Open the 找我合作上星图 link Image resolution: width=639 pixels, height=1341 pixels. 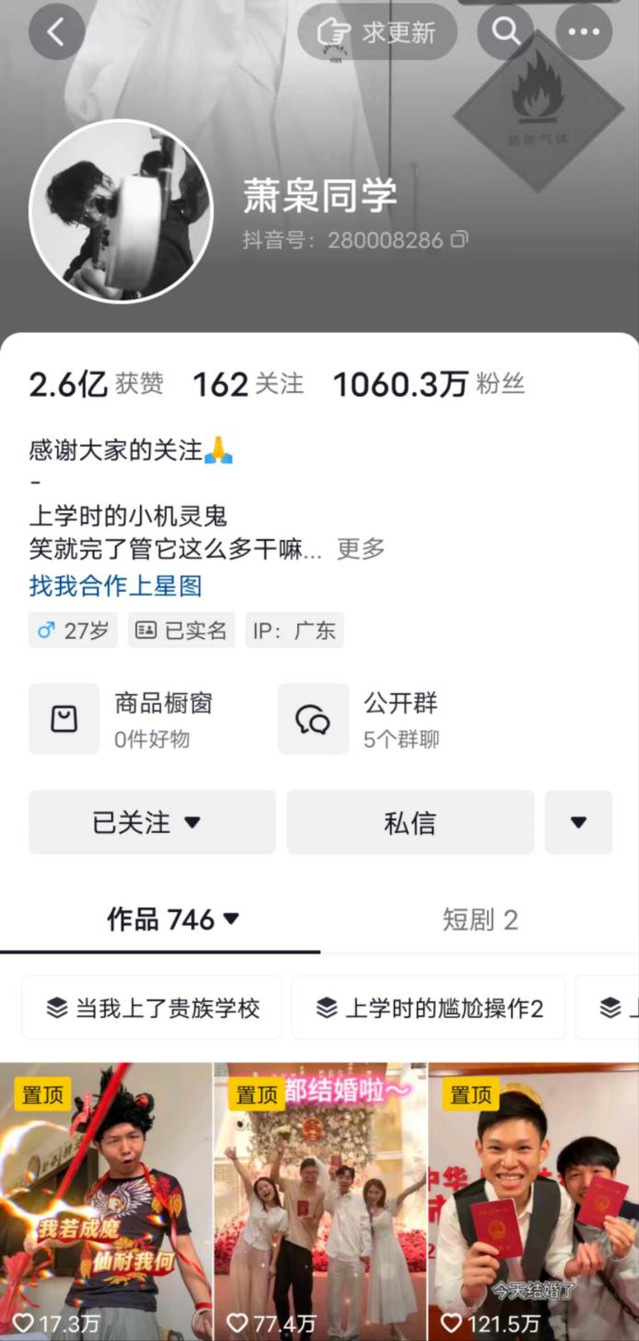click(x=115, y=585)
